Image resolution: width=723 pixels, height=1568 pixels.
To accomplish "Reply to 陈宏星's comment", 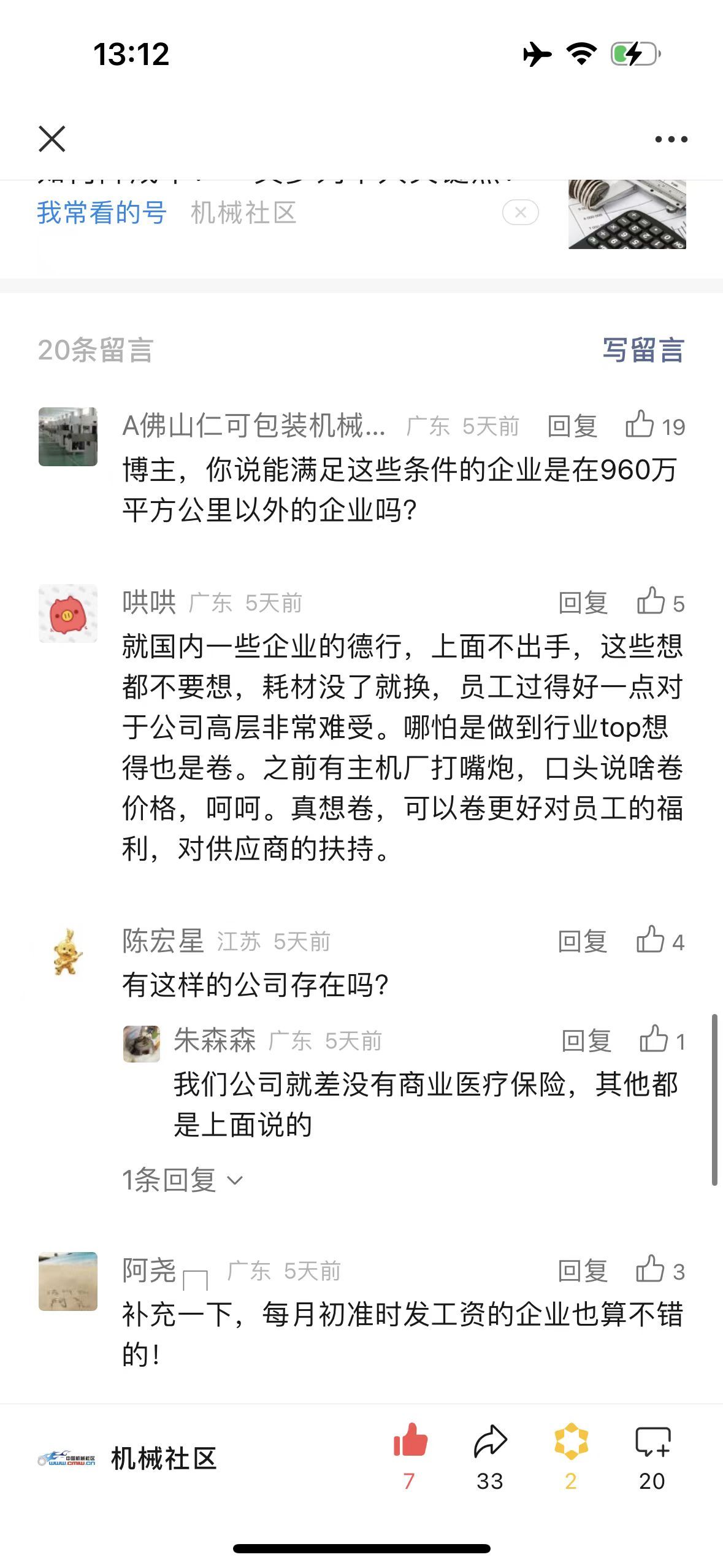I will pyautogui.click(x=583, y=942).
